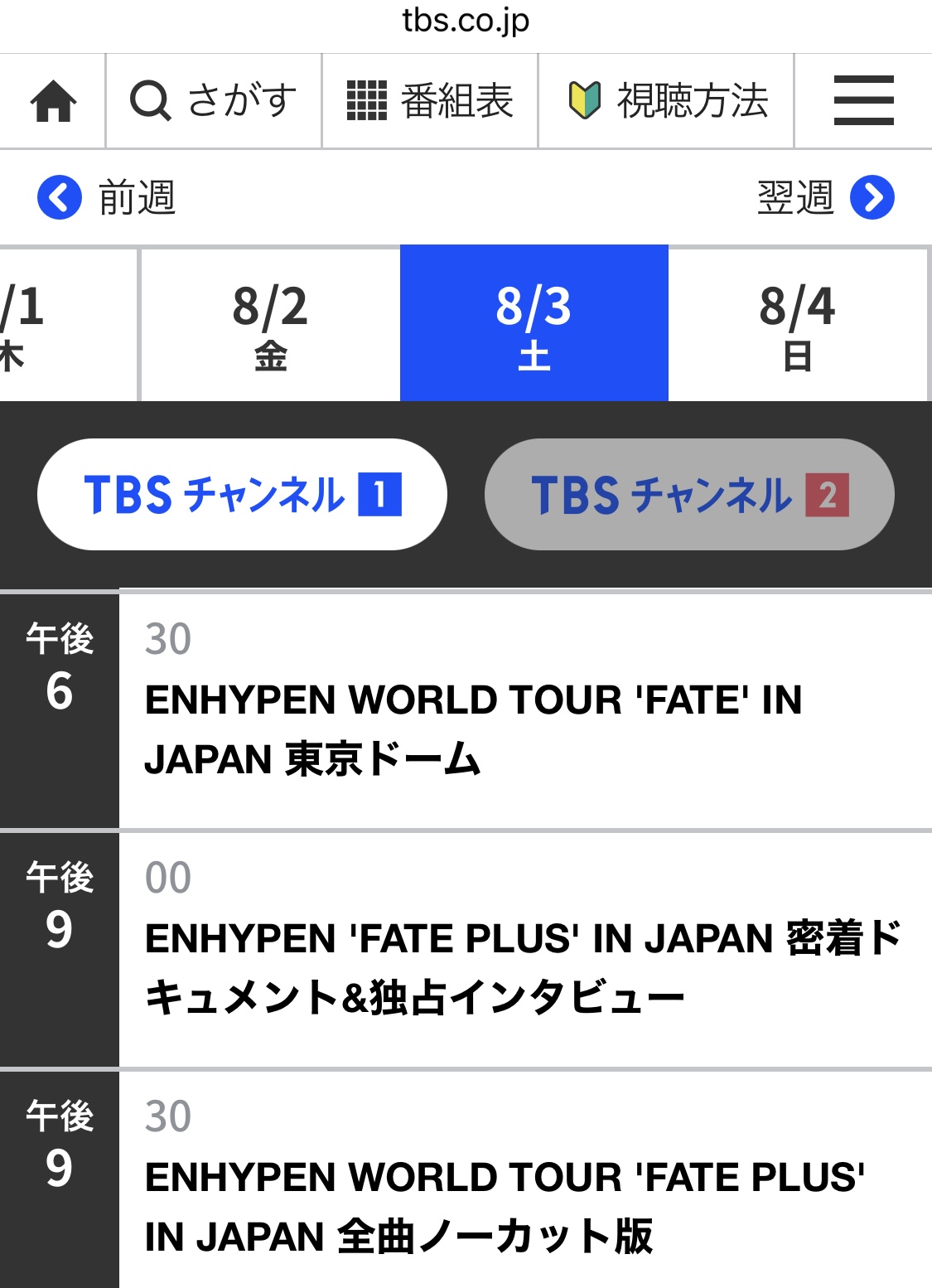Open ENHYPEN 'FATE' 東京ドーム program
The width and height of the screenshot is (932, 1288).
coord(473,729)
